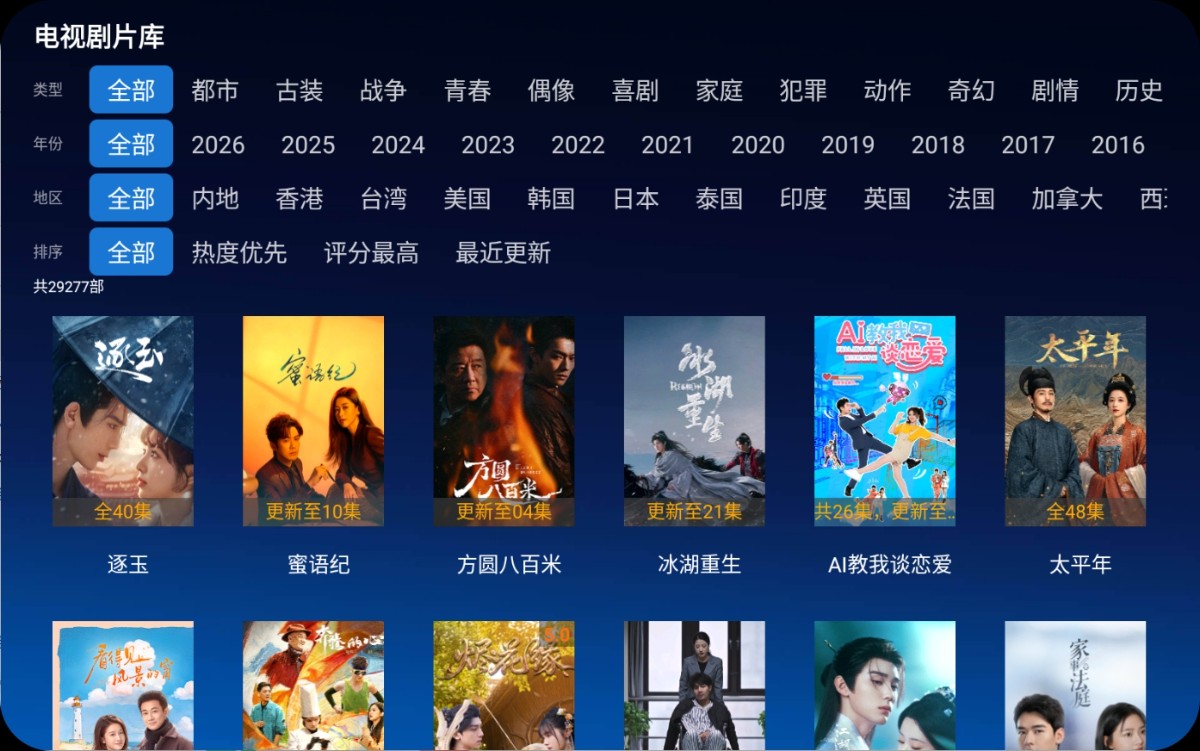Choose the 喜剧 genre chip
This screenshot has width=1200, height=751.
coord(635,91)
